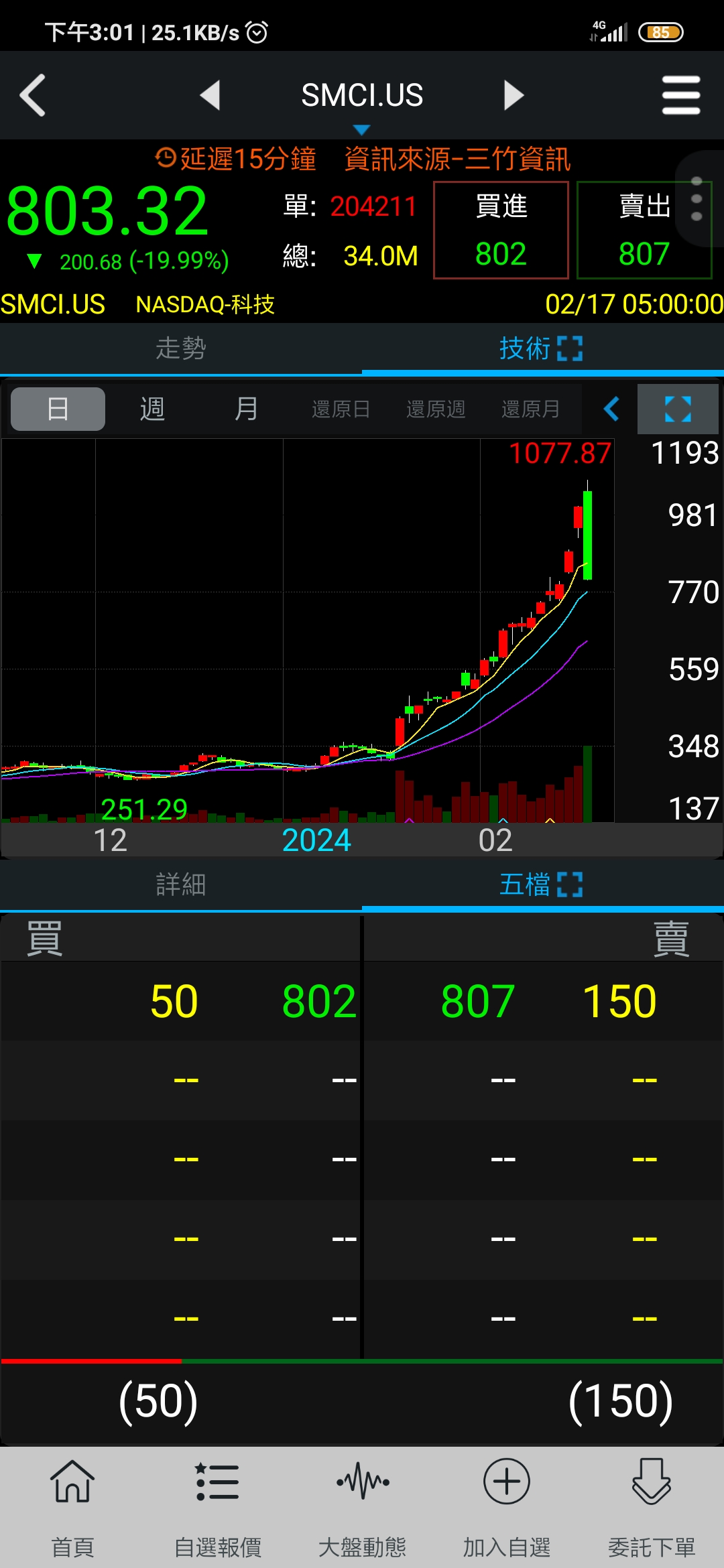Select the 技術 technical chart tab
The image size is (724, 1568).
coord(542,348)
